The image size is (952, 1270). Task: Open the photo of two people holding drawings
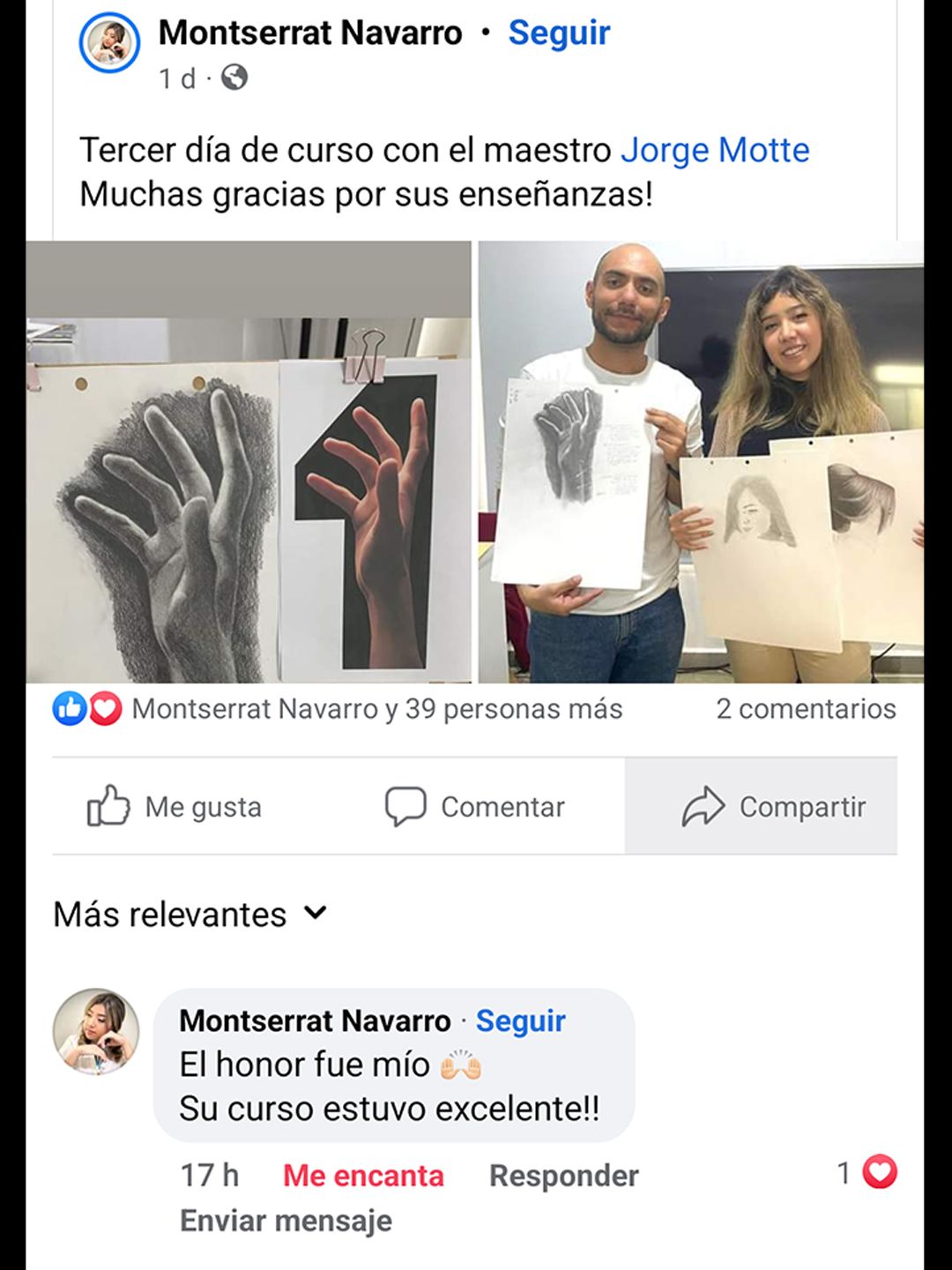[700, 462]
